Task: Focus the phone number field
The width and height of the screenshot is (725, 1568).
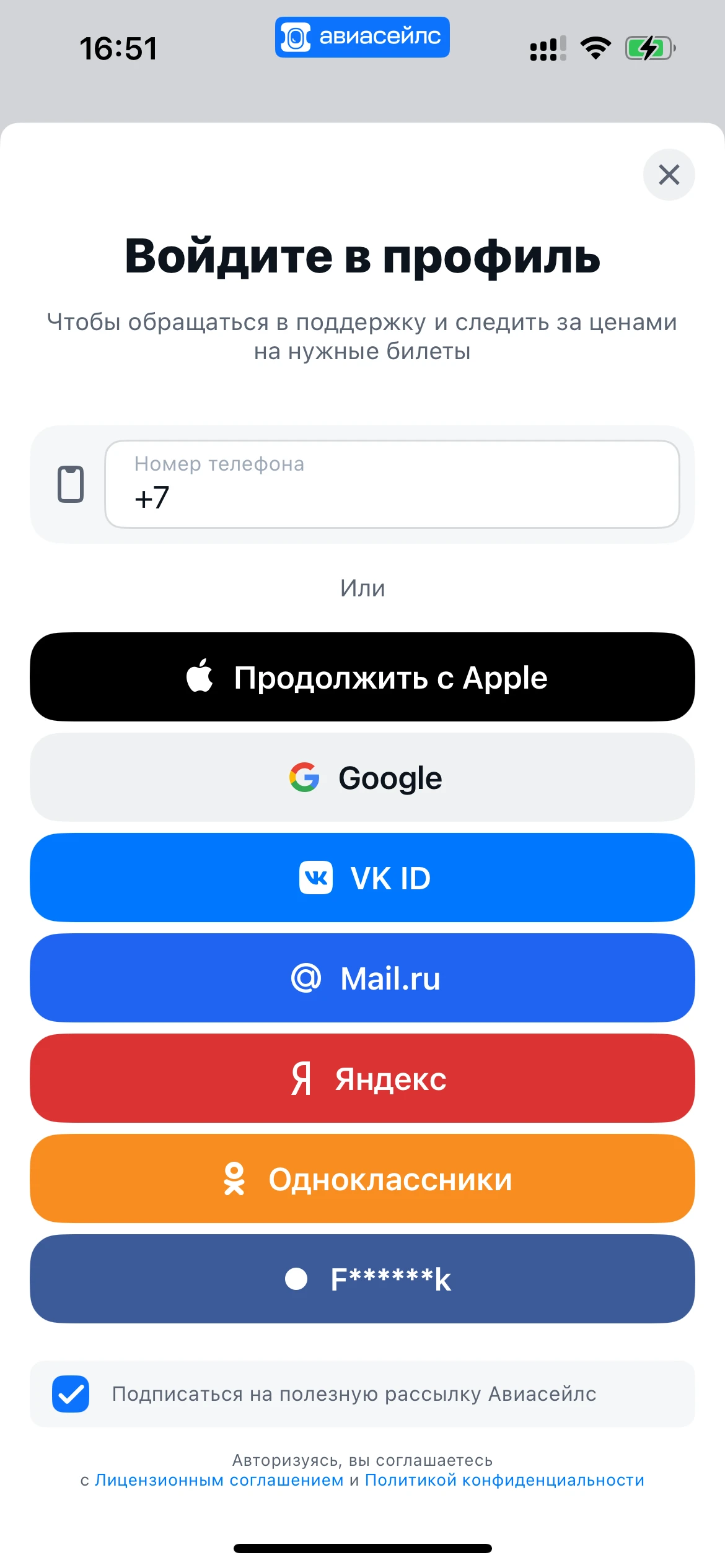Action: (392, 484)
